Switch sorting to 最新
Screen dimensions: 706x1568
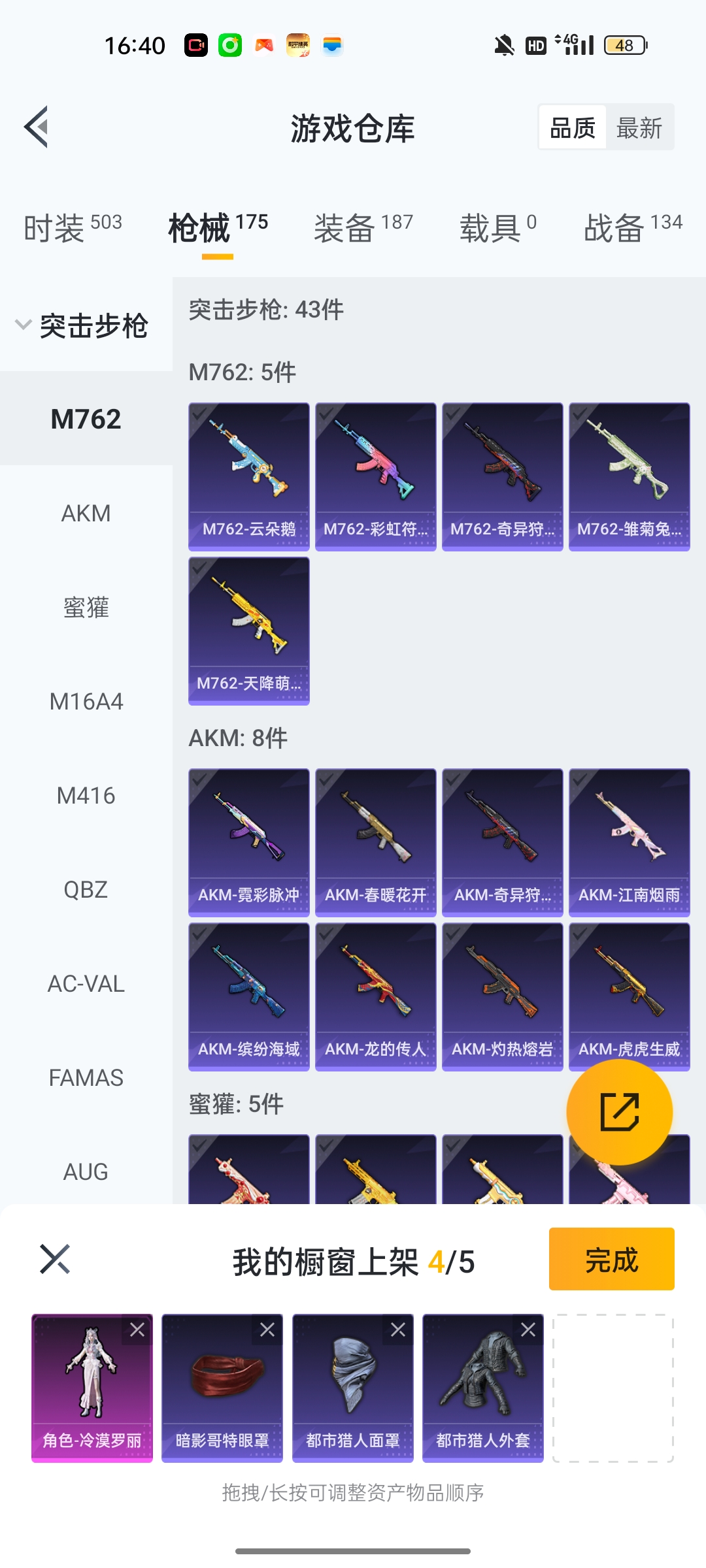tap(639, 127)
